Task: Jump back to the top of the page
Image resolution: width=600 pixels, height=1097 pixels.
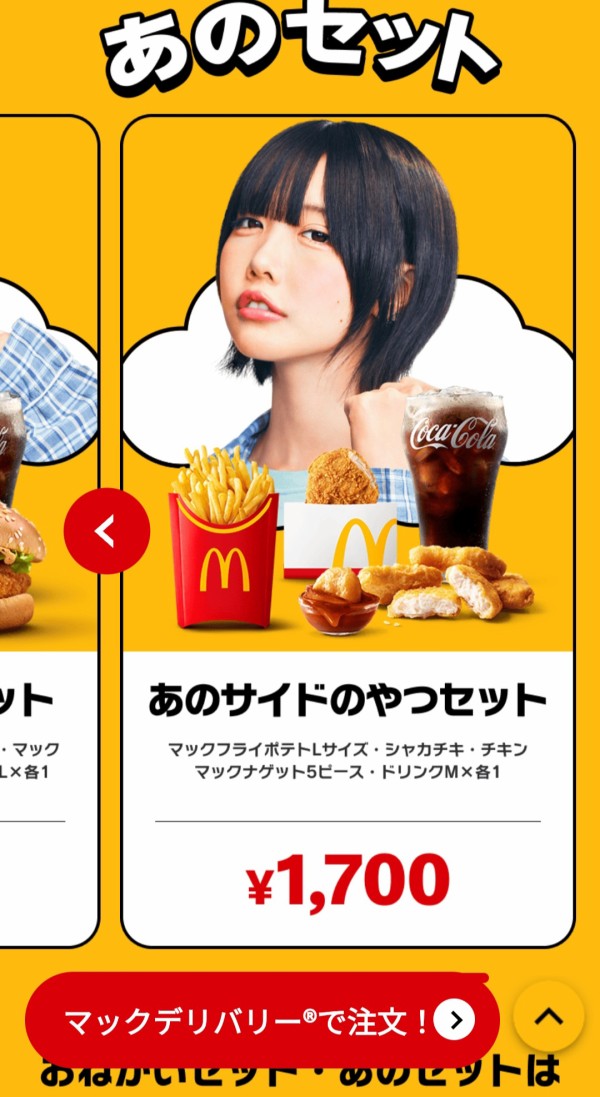Action: pyautogui.click(x=548, y=1016)
